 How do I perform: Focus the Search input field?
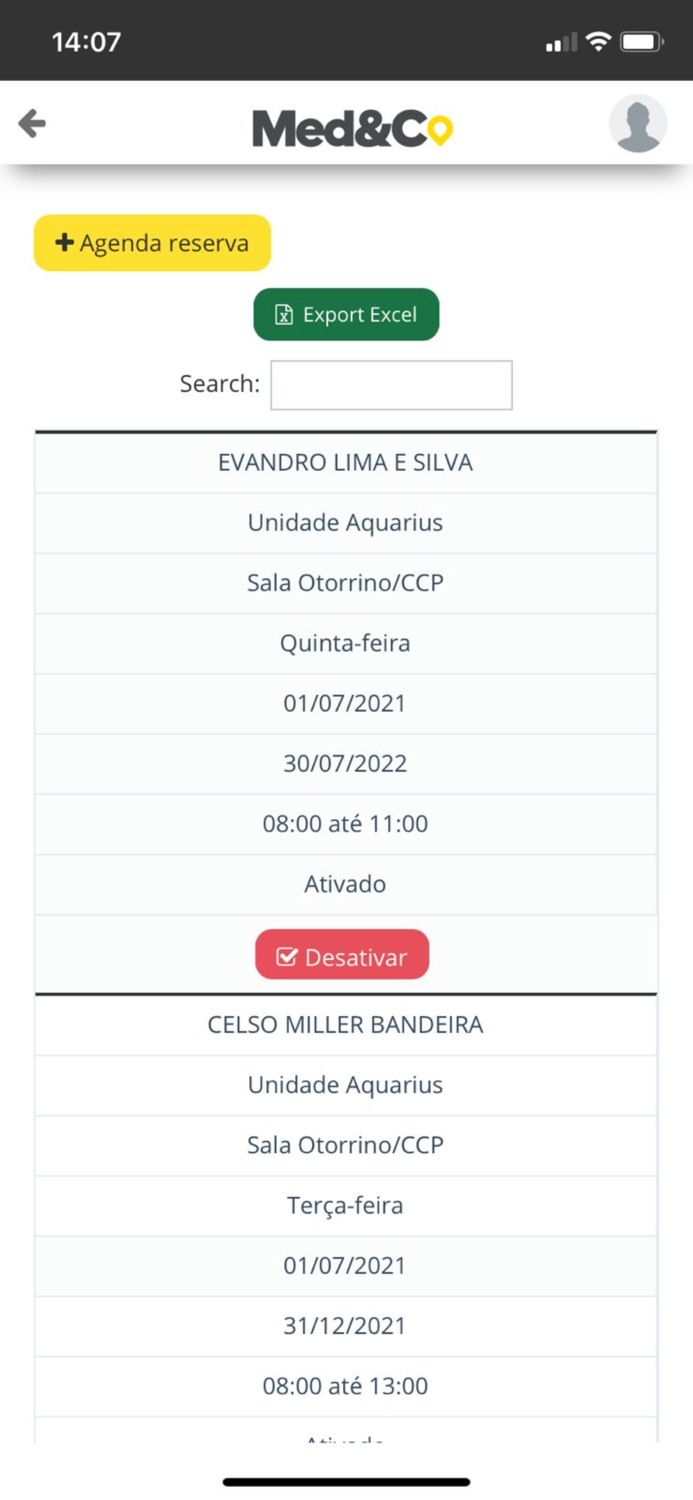[x=391, y=385]
